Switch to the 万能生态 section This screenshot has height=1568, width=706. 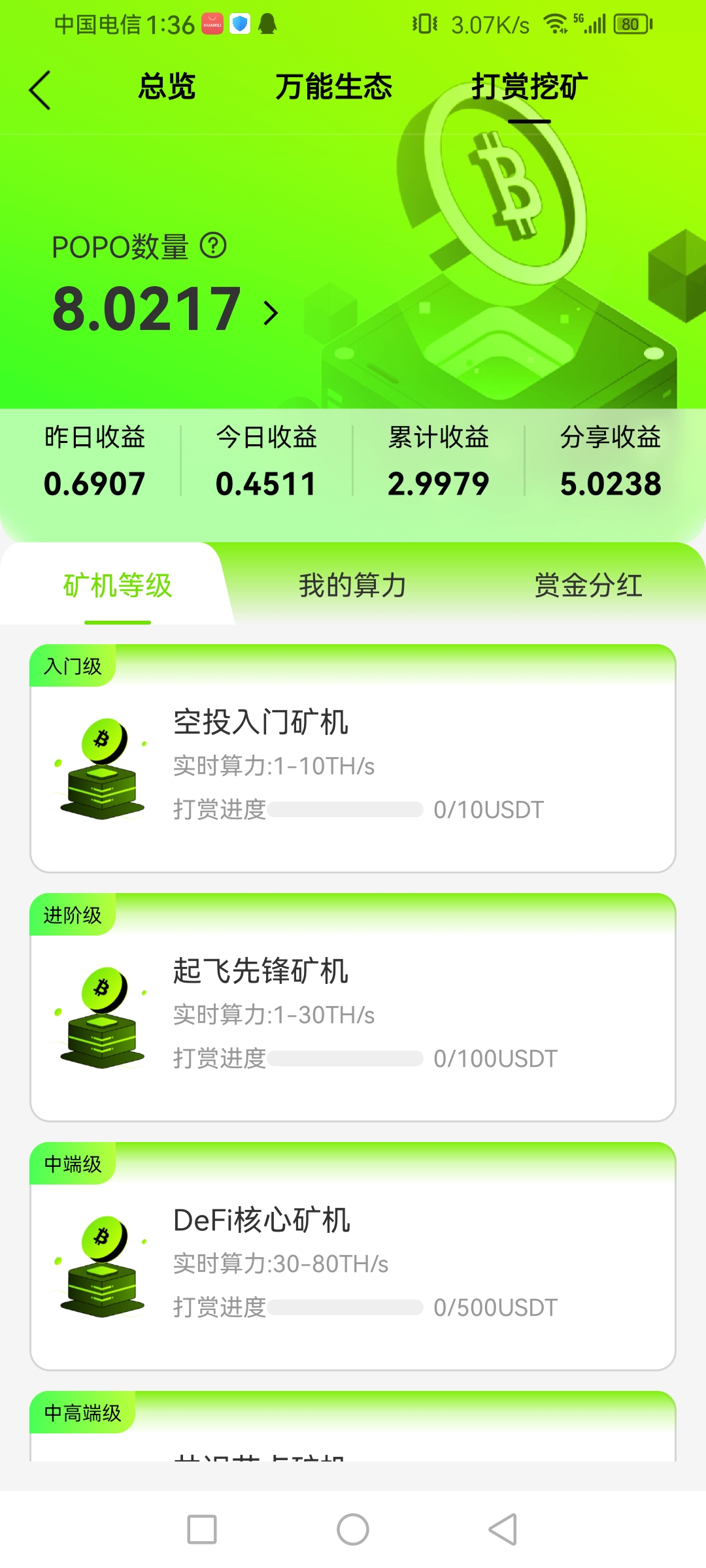pos(335,87)
